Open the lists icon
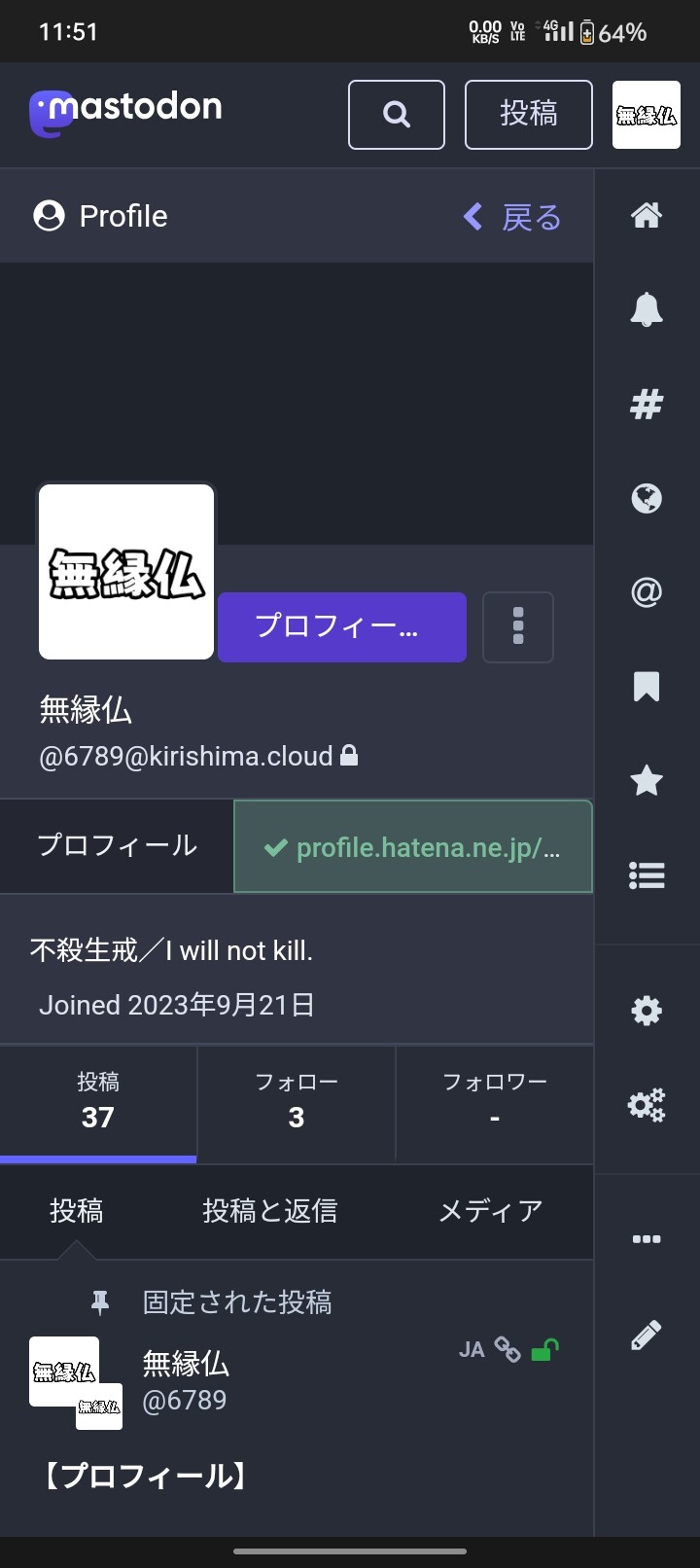The height and width of the screenshot is (1568, 700). pos(647,875)
